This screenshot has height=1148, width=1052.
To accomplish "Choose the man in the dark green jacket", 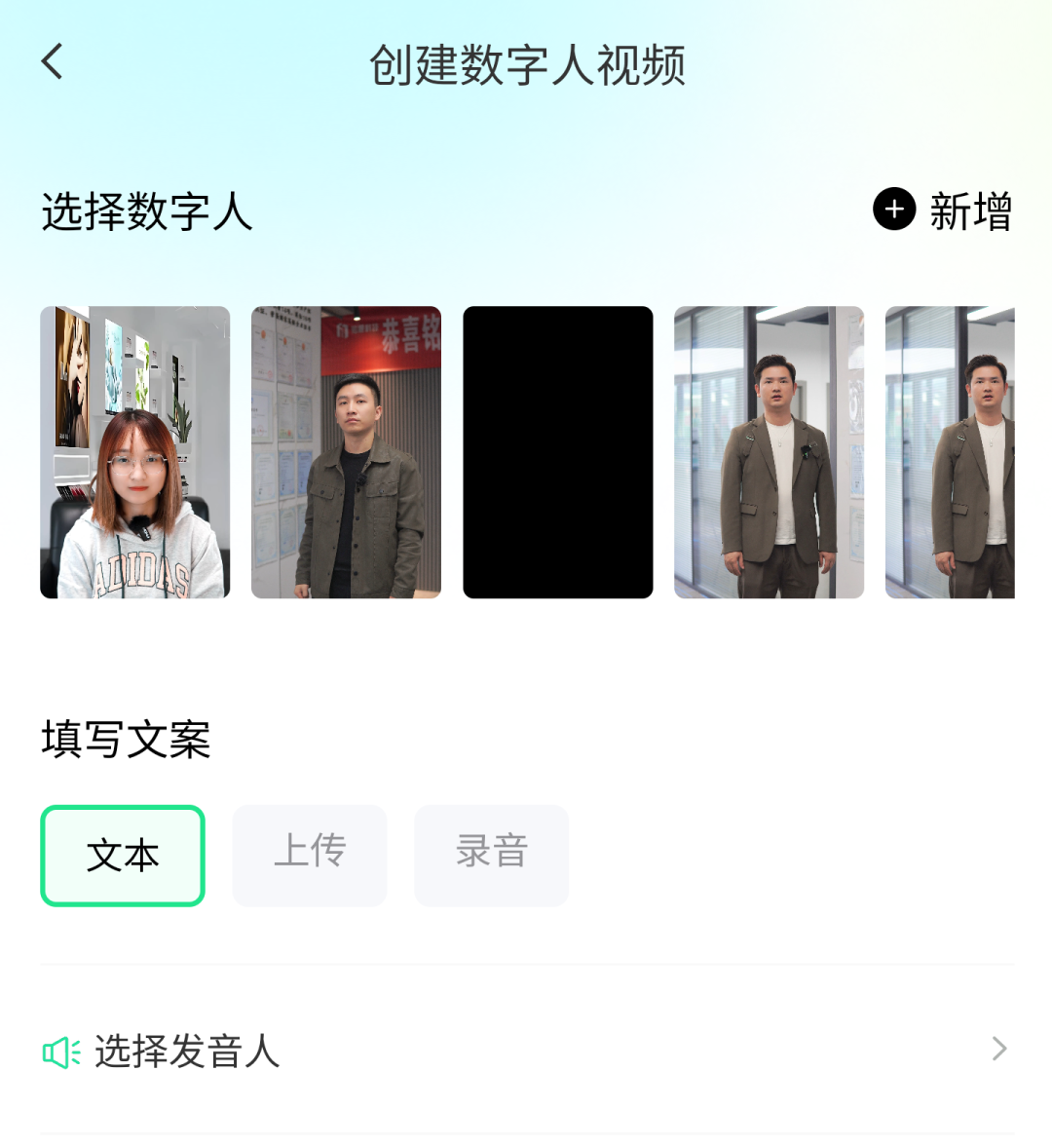I will [346, 452].
